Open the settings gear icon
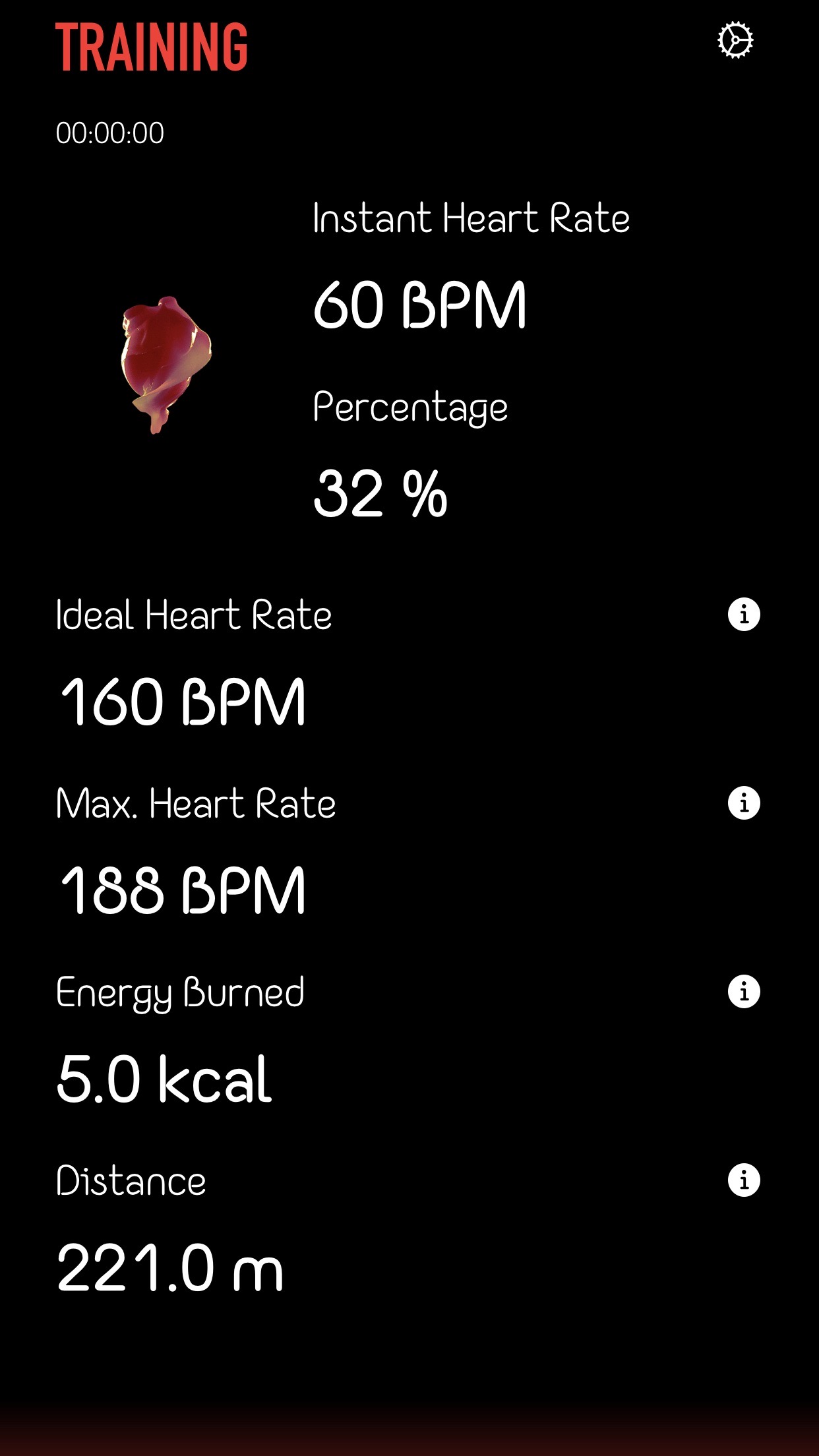Viewport: 819px width, 1456px height. tap(735, 41)
